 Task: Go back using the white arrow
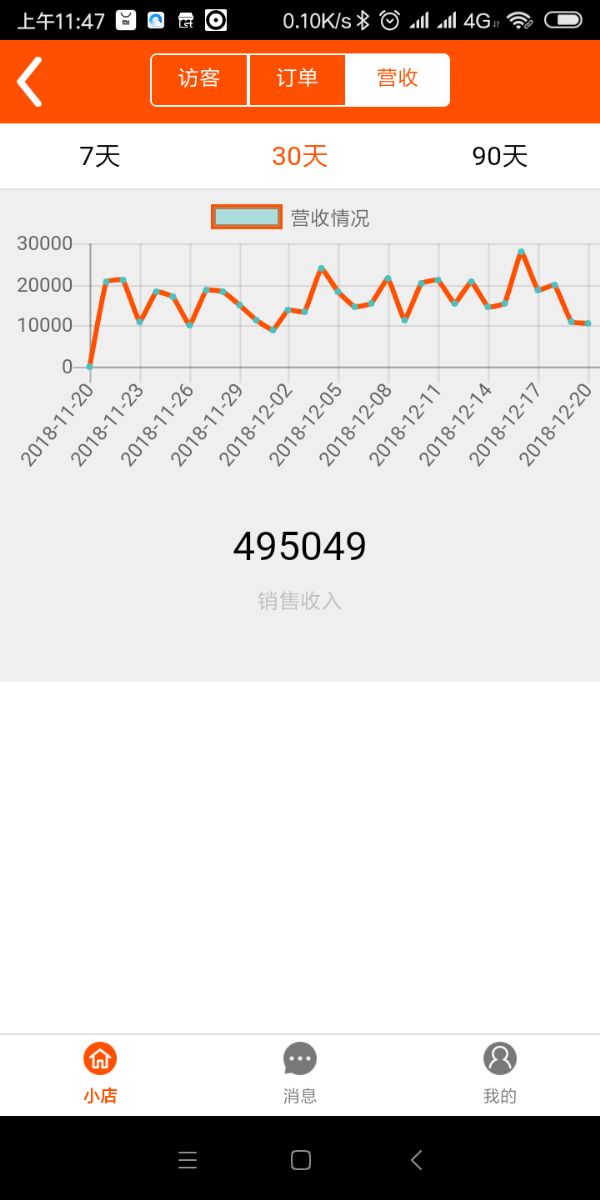coord(30,81)
